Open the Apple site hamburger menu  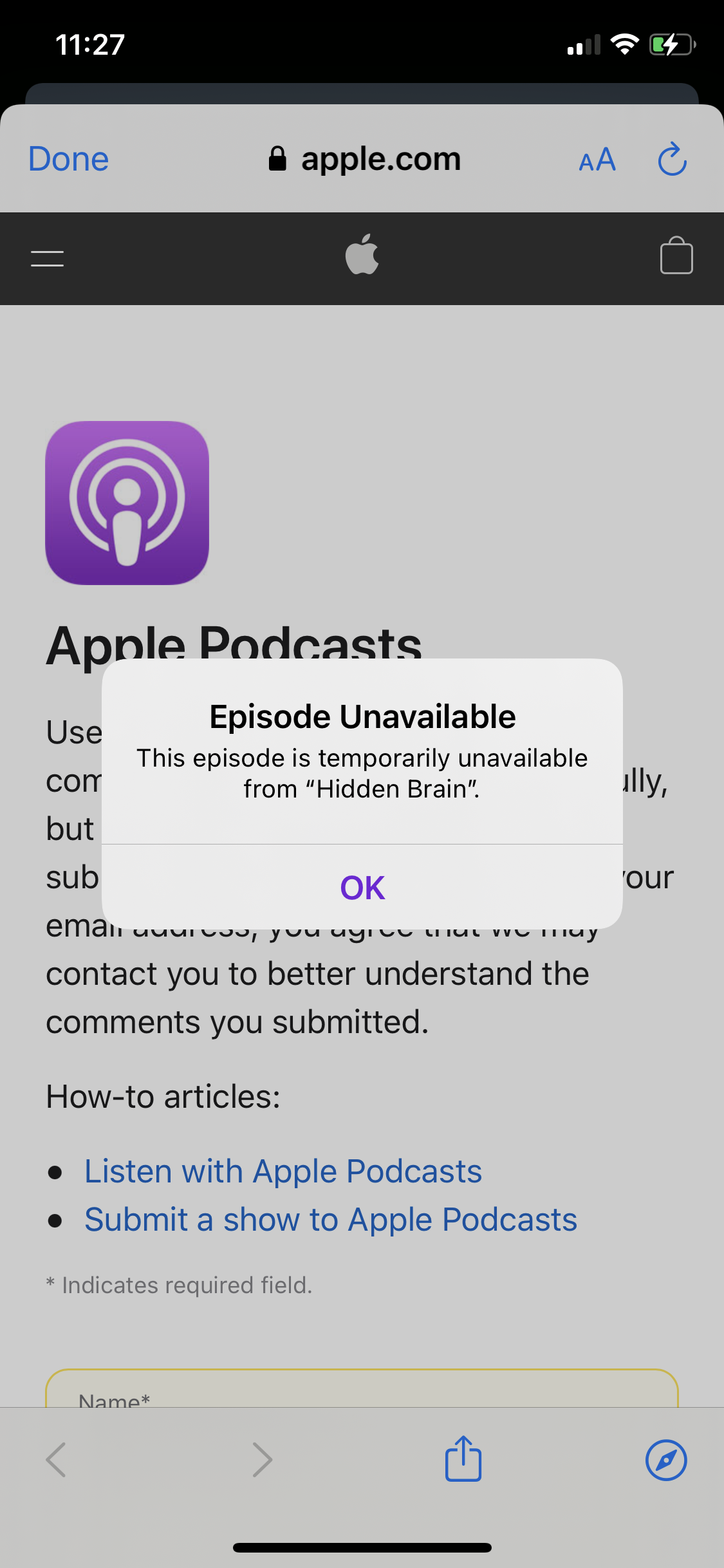[x=47, y=259]
